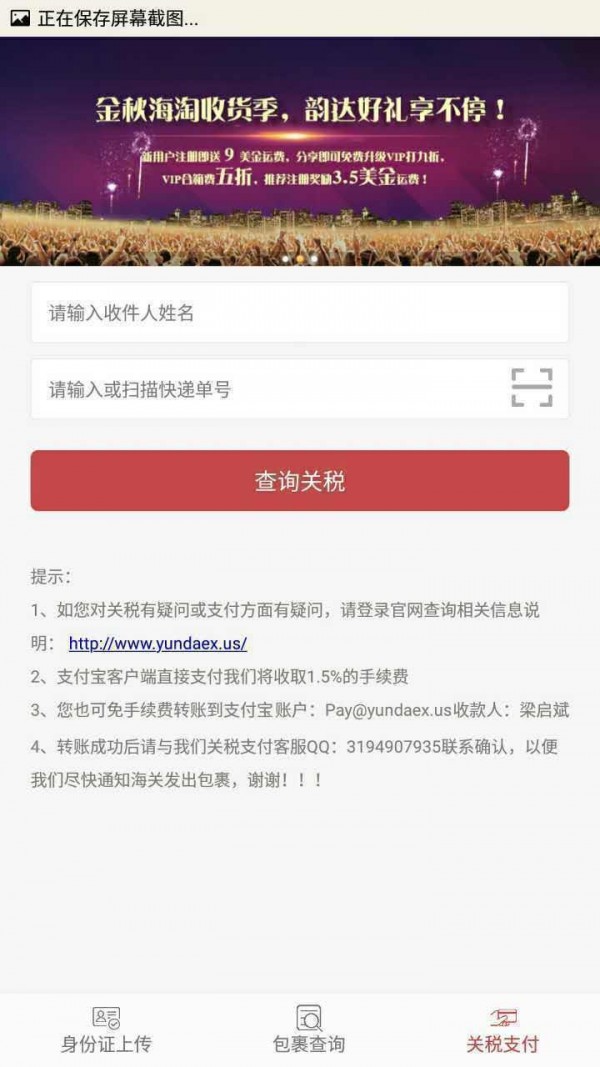
Task: Tap the 查询关税 button
Action: click(x=299, y=481)
